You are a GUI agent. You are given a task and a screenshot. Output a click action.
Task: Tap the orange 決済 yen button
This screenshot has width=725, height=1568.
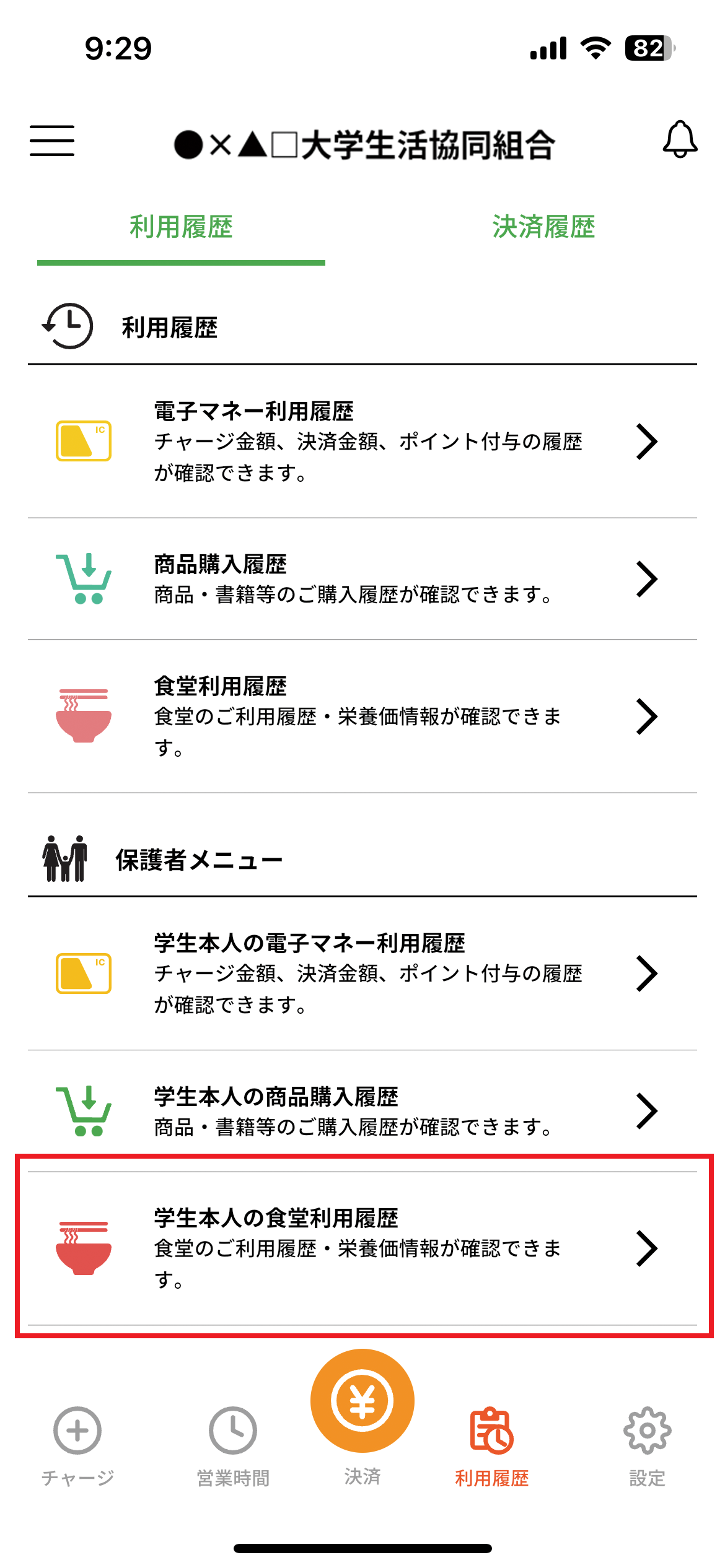click(362, 1401)
